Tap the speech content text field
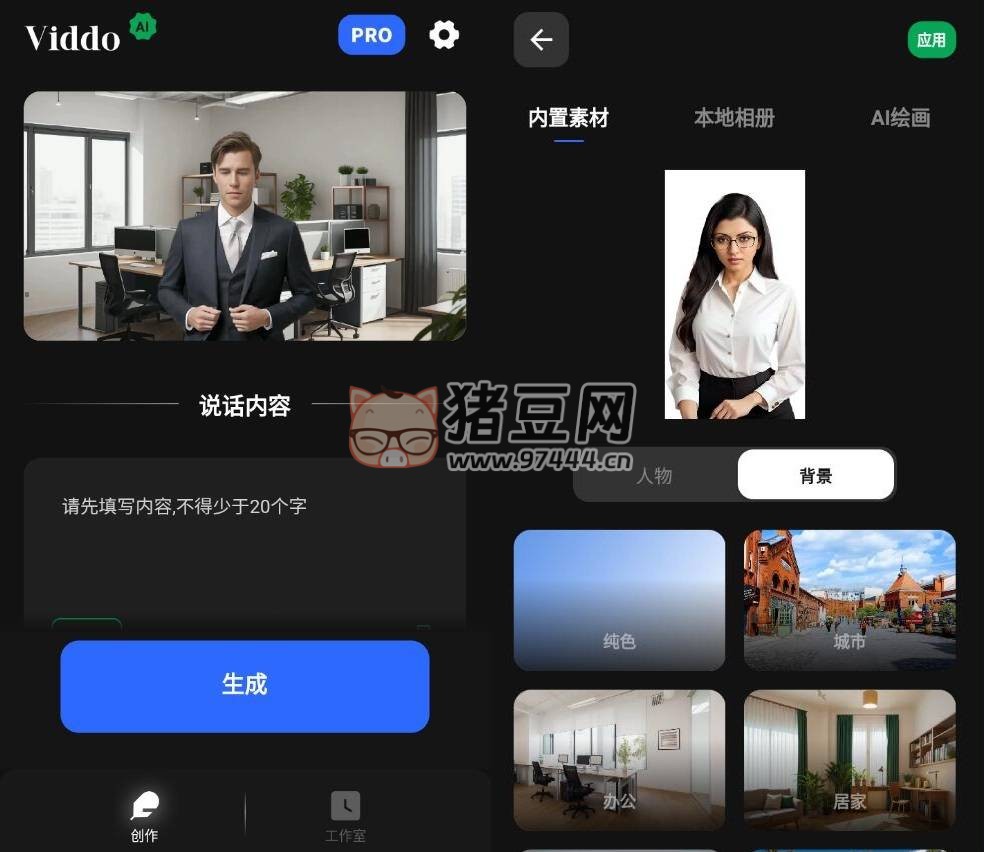This screenshot has height=852, width=984. (x=245, y=540)
